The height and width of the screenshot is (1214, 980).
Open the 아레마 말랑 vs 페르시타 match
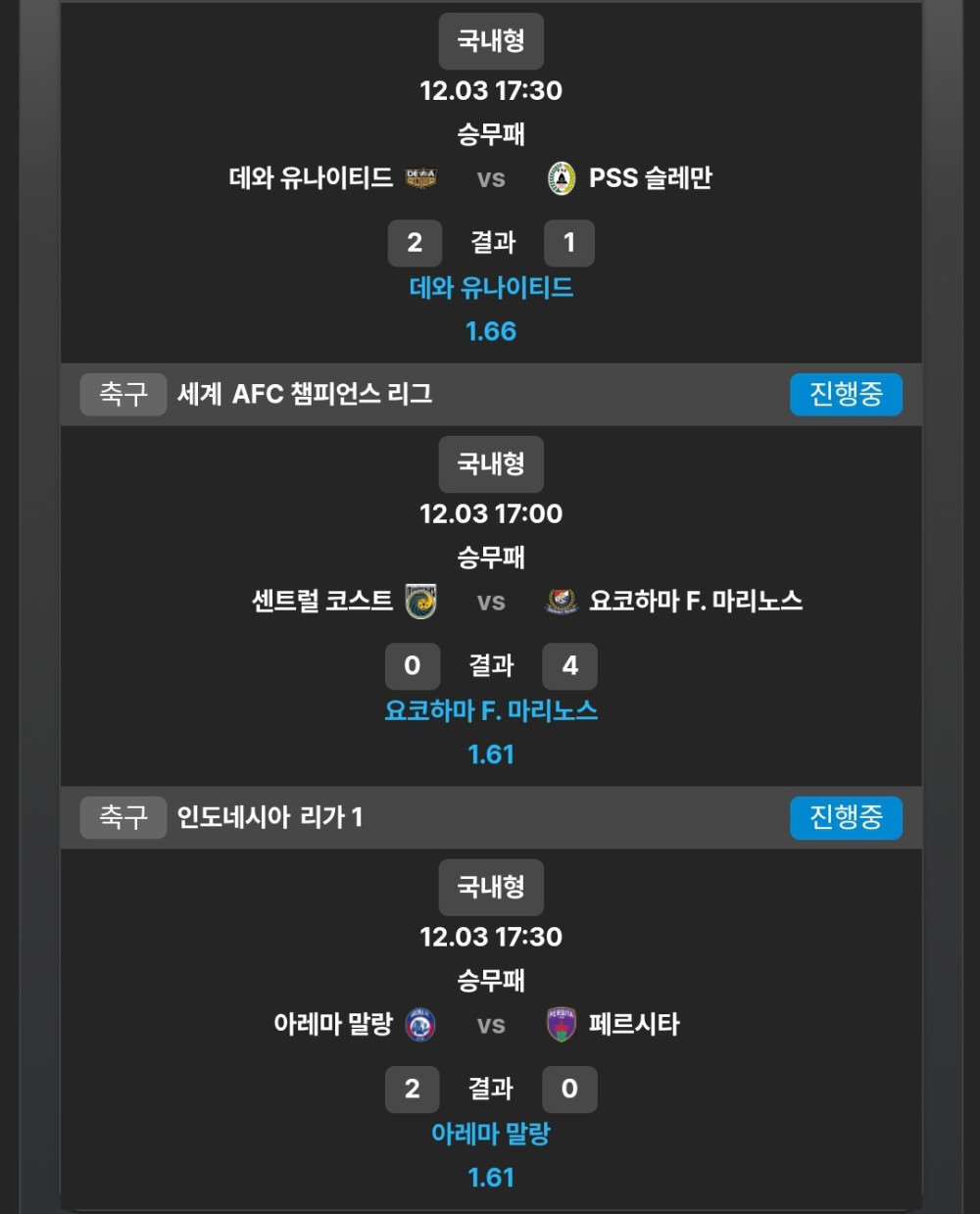[x=491, y=1025]
